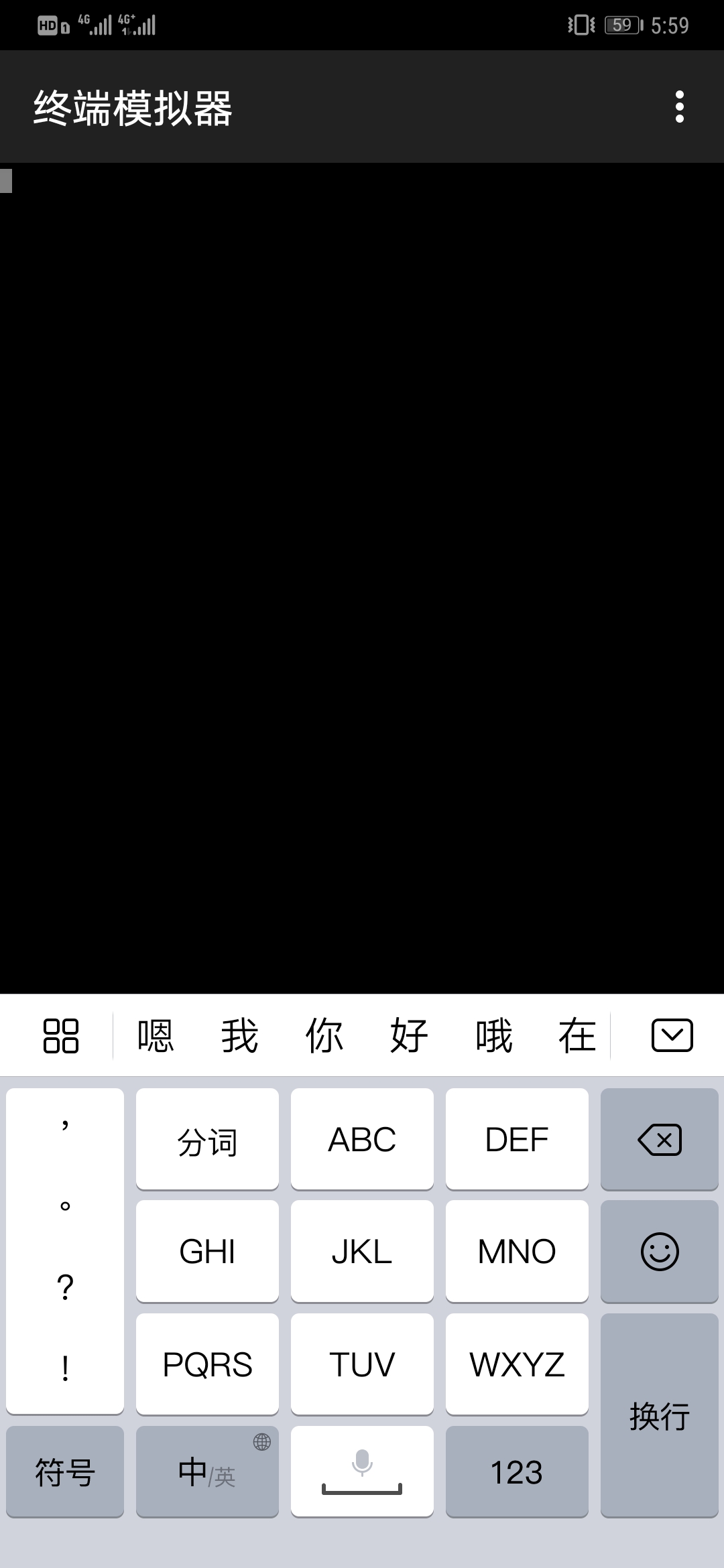724x1568 pixels.
Task: Open the overflow menu in the app bar
Action: tap(680, 107)
